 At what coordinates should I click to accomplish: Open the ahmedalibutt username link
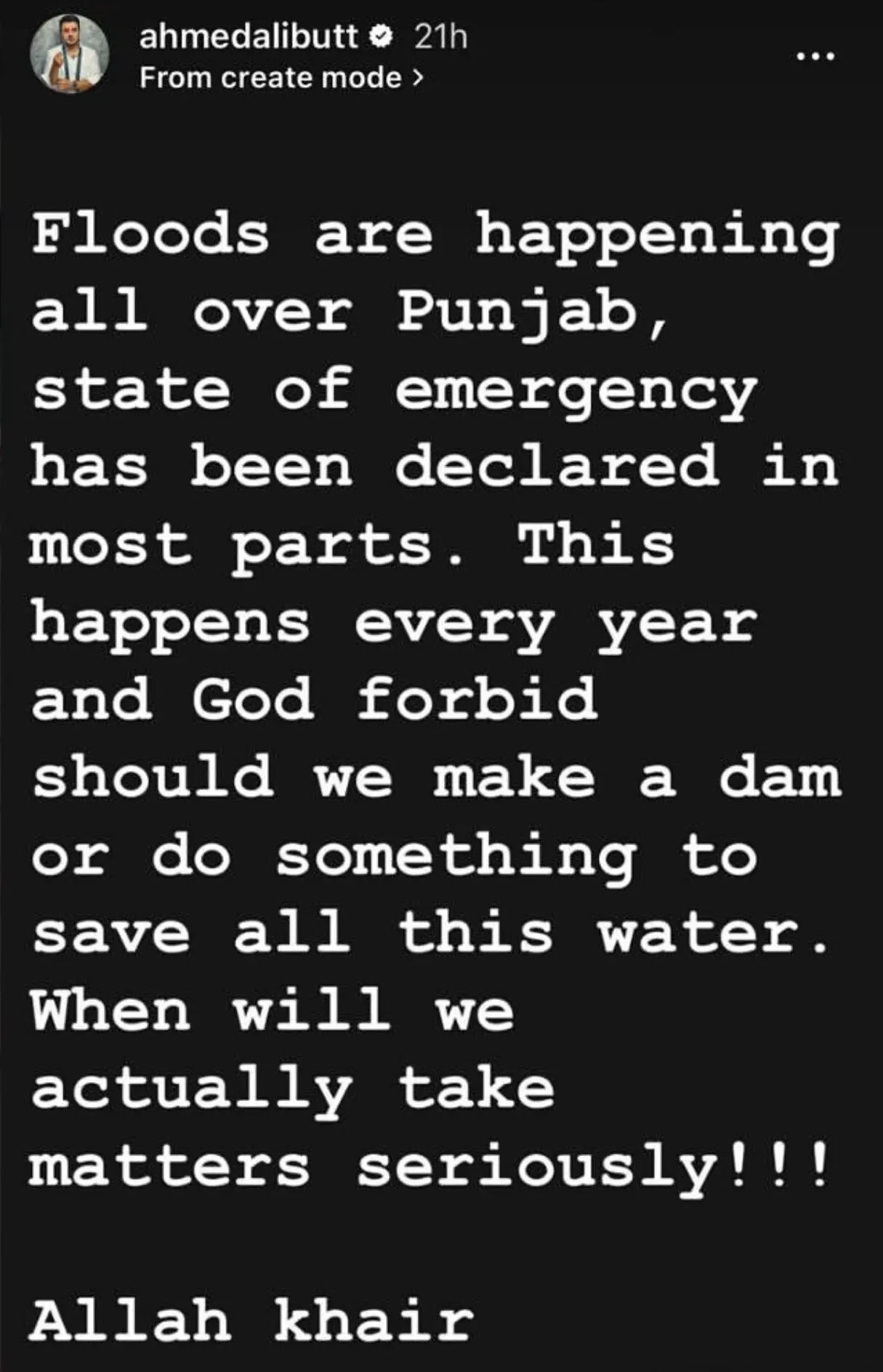coord(249,36)
